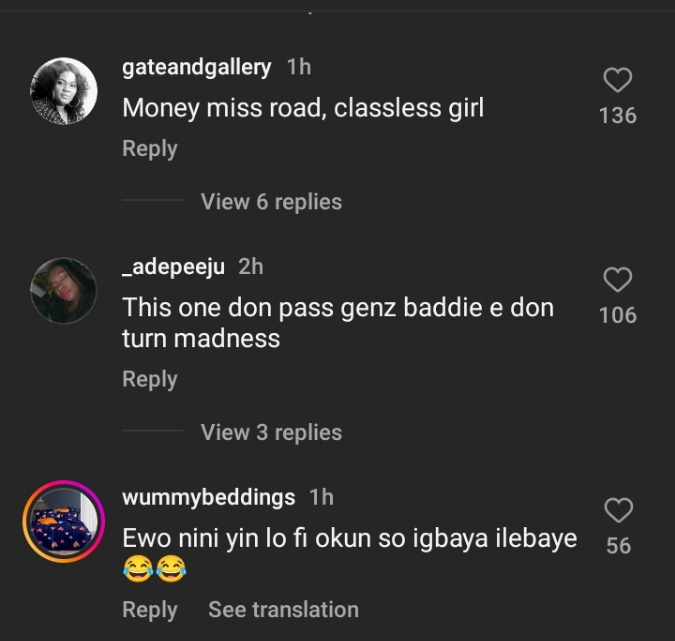Reply to _adepeeju's comment
This screenshot has width=675, height=641.
[149, 379]
